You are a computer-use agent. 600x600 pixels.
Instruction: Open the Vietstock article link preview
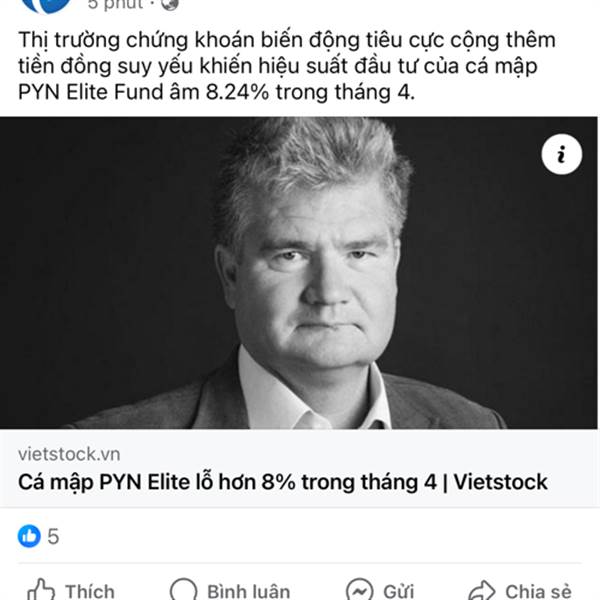pos(298,311)
